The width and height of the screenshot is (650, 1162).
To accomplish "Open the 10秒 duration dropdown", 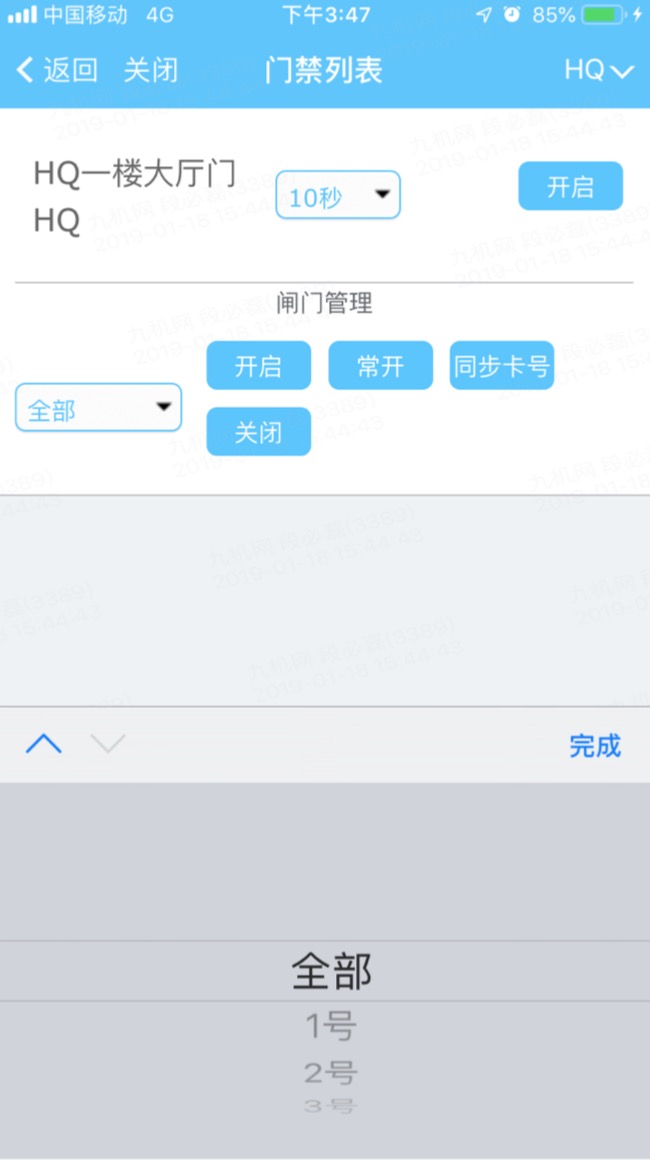I will 338,195.
